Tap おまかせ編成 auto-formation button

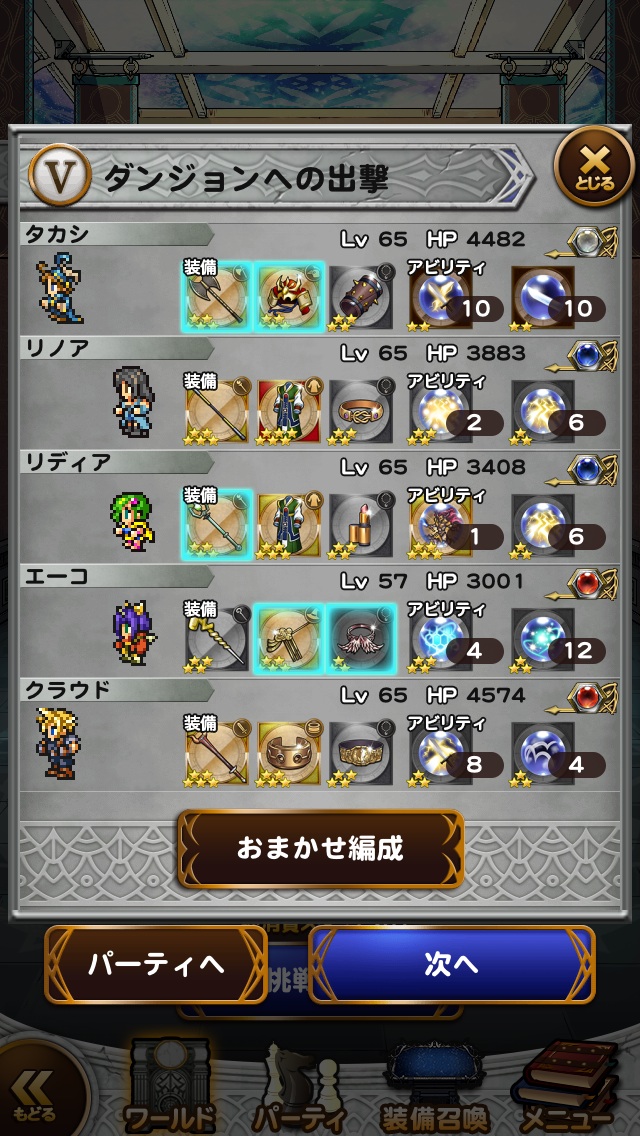click(x=320, y=849)
